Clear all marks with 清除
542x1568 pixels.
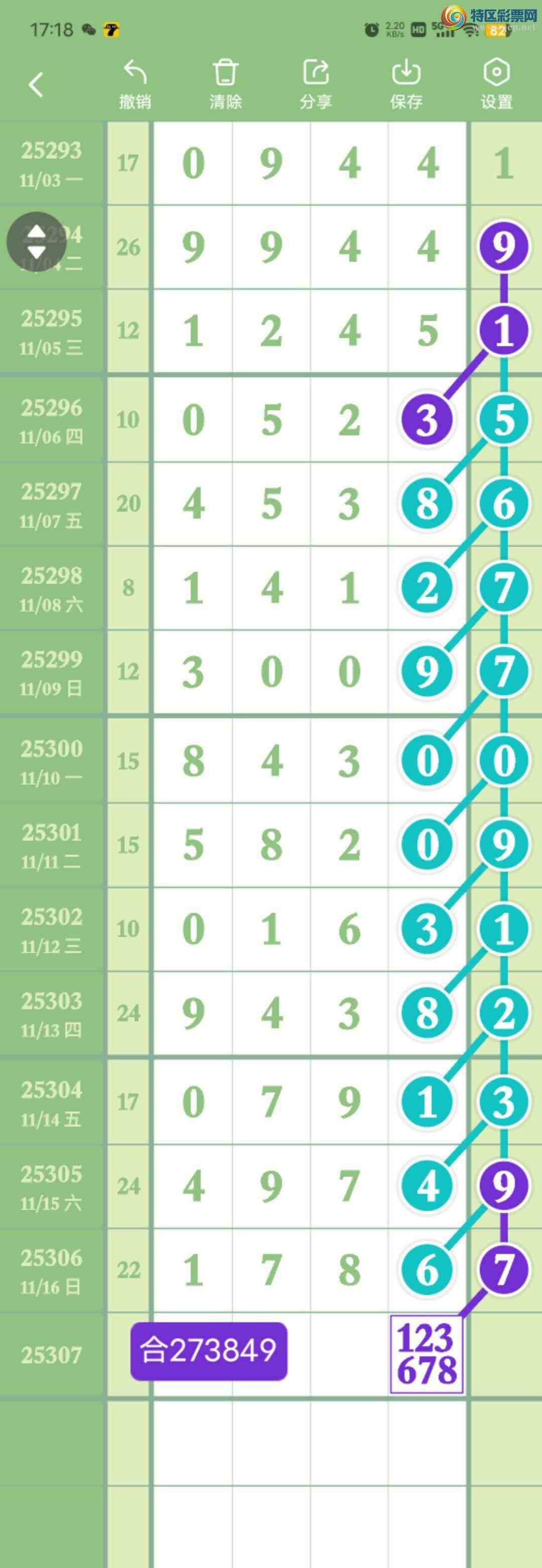click(x=225, y=85)
